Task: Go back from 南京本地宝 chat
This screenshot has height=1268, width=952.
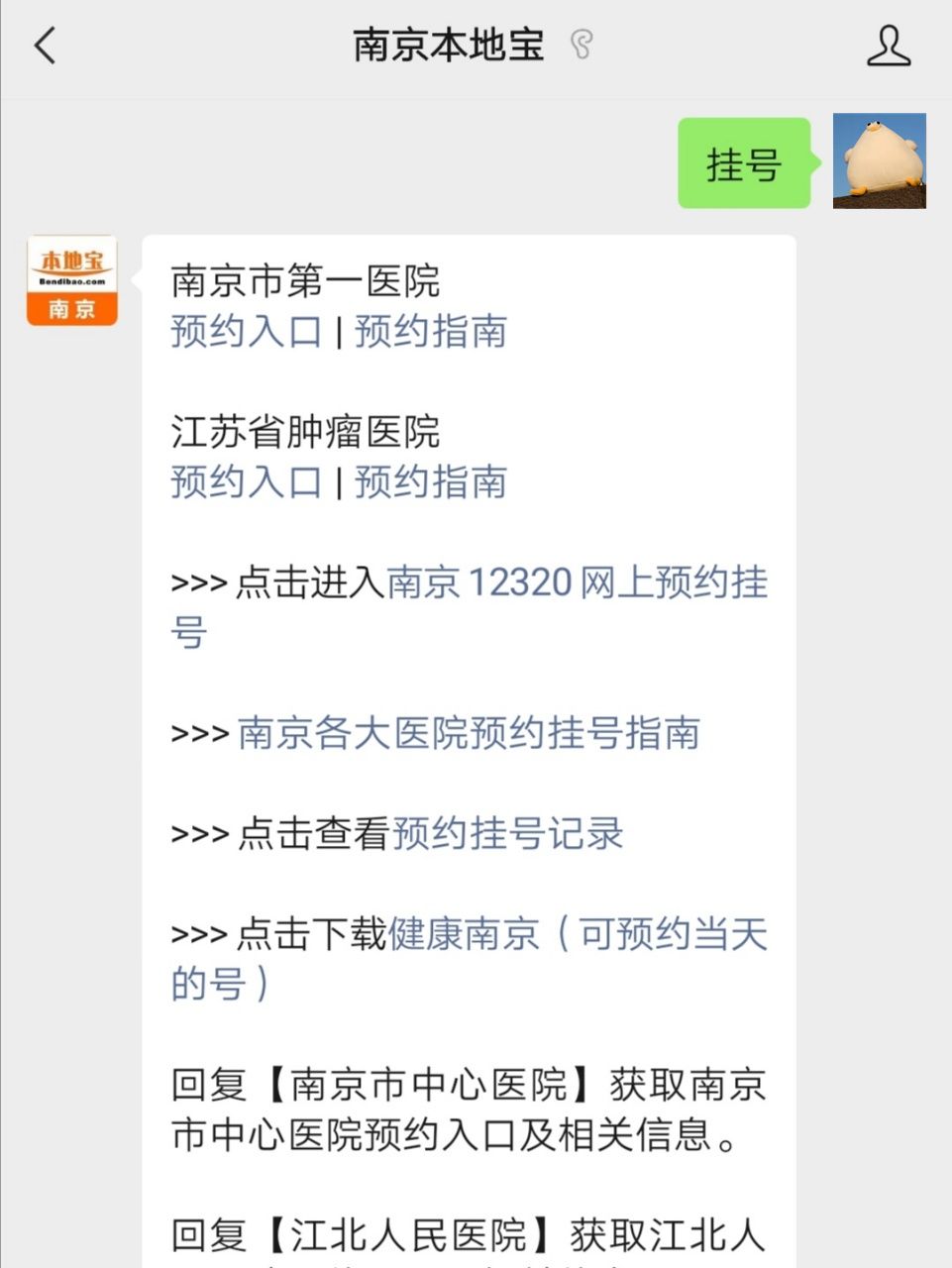Action: pos(46,46)
